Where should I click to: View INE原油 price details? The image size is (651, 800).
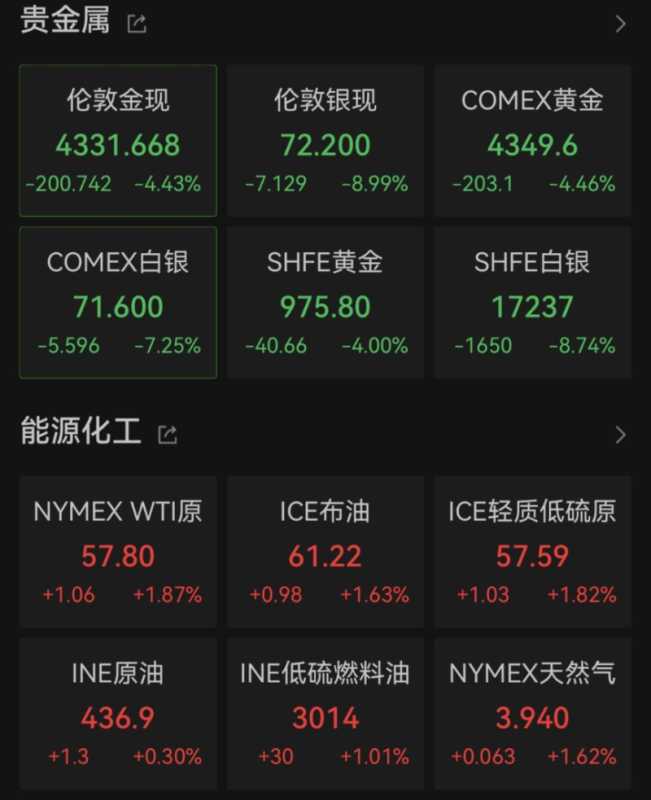coord(118,714)
